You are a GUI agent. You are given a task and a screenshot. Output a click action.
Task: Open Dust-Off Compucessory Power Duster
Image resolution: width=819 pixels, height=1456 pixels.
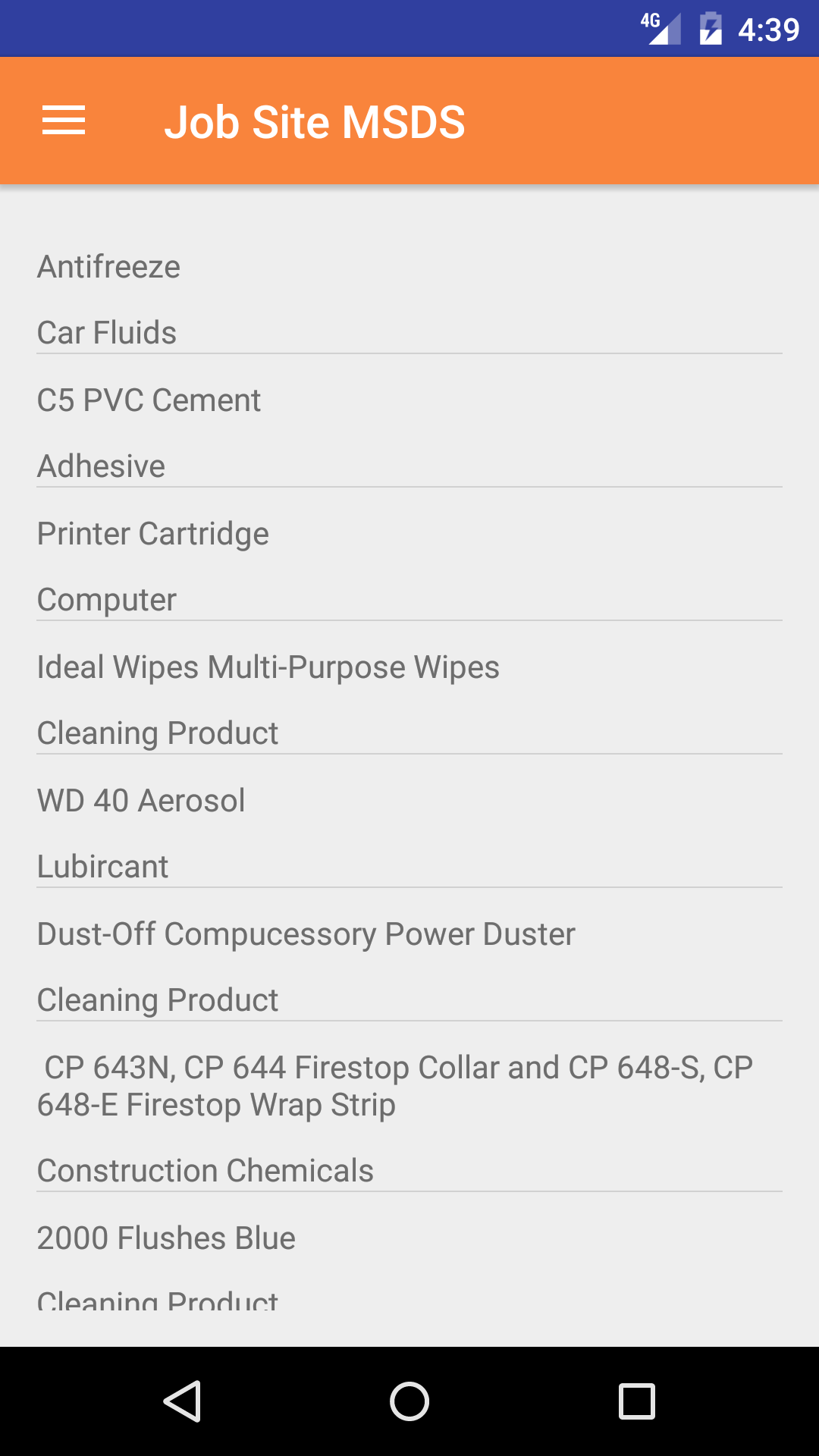tap(306, 934)
